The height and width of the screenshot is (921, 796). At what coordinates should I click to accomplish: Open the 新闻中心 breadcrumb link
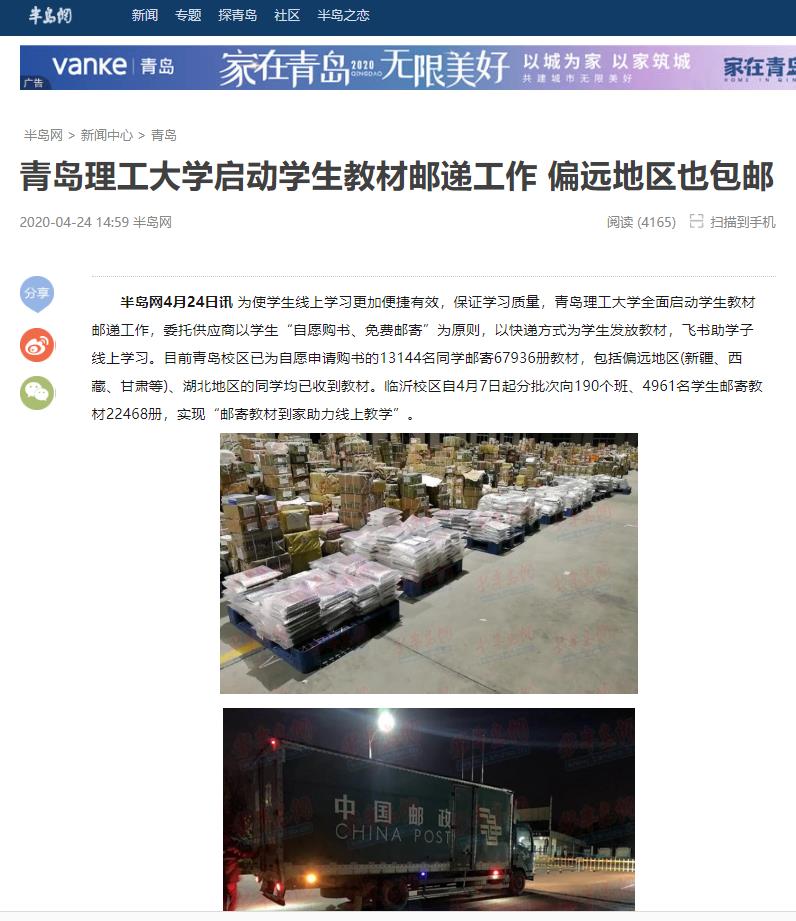pyautogui.click(x=106, y=135)
